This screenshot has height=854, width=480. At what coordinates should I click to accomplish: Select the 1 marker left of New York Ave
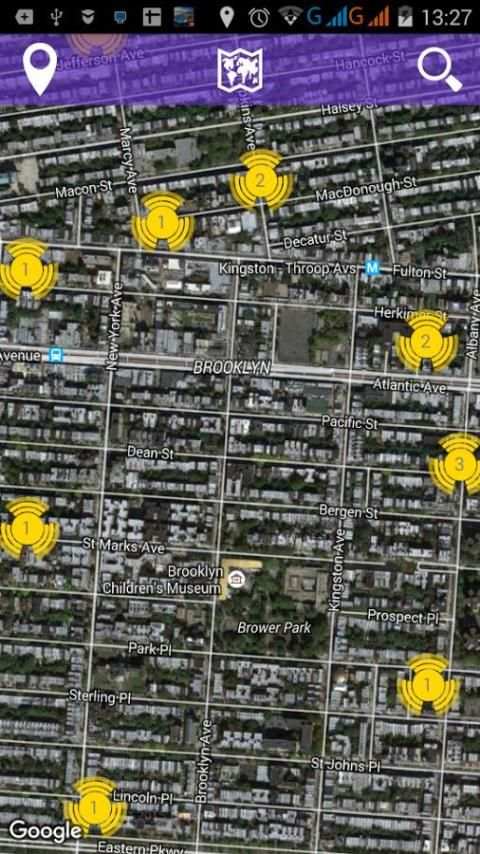[x=27, y=269]
